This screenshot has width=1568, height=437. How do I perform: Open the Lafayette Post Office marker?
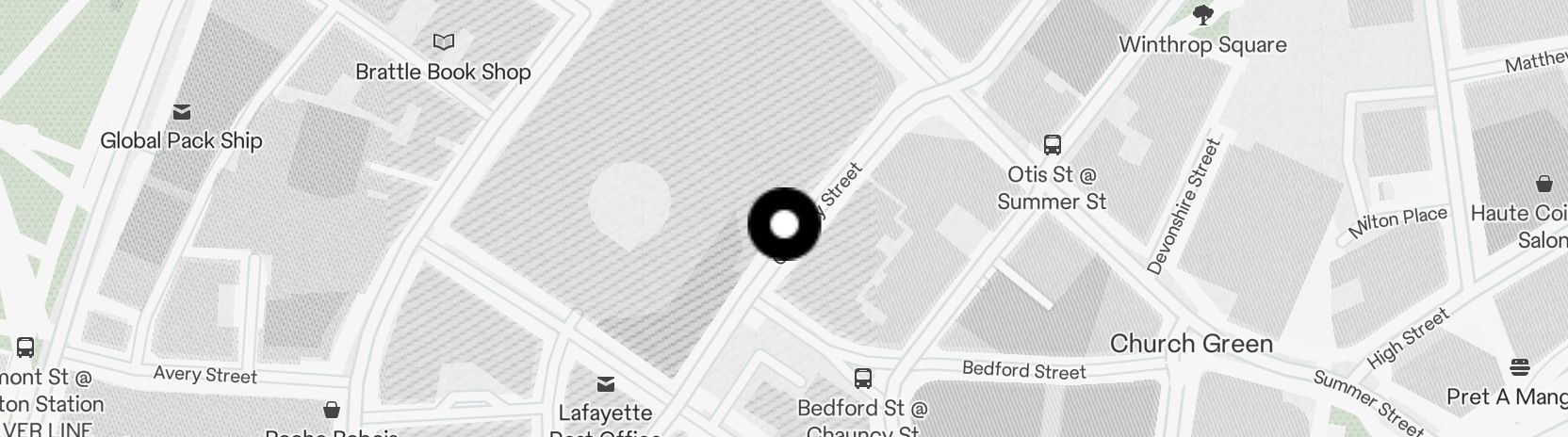(x=606, y=384)
